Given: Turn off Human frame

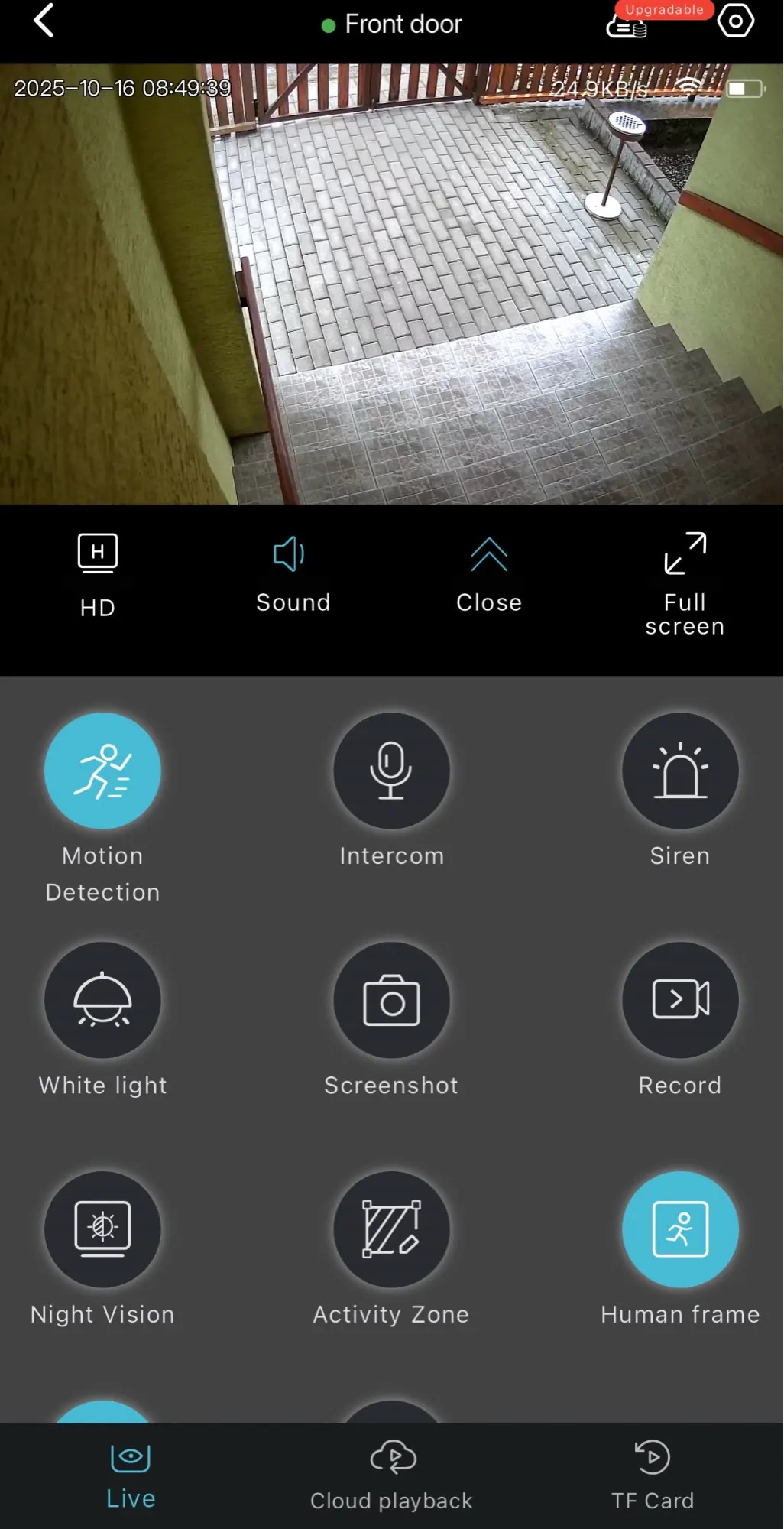Looking at the screenshot, I should (x=680, y=1229).
